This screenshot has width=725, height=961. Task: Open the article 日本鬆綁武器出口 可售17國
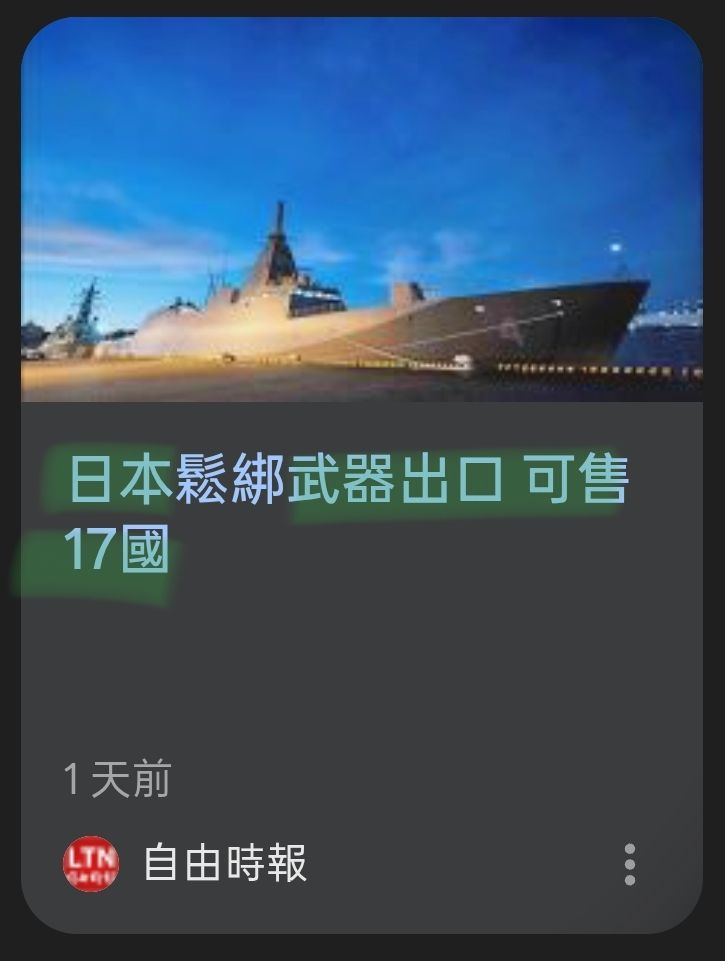tap(346, 513)
